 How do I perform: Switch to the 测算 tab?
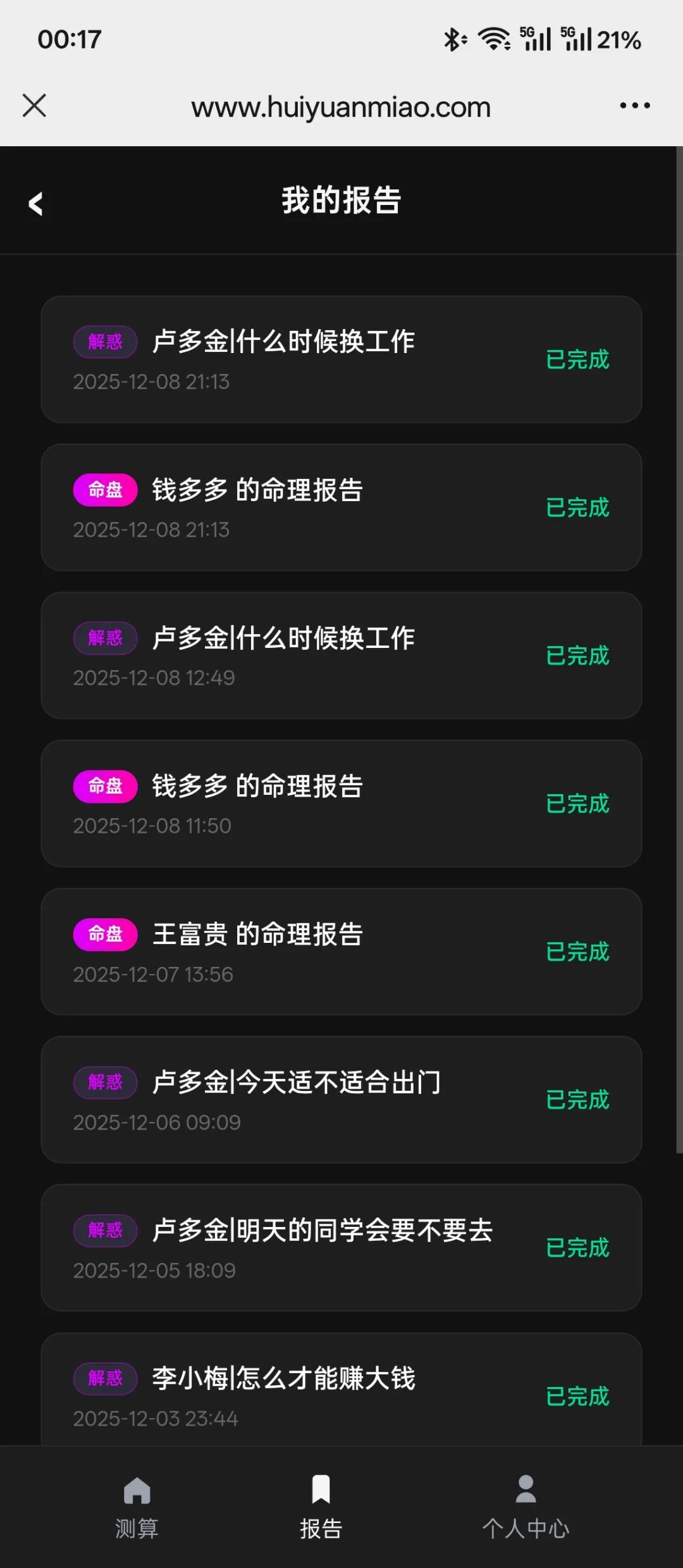coord(137,1506)
